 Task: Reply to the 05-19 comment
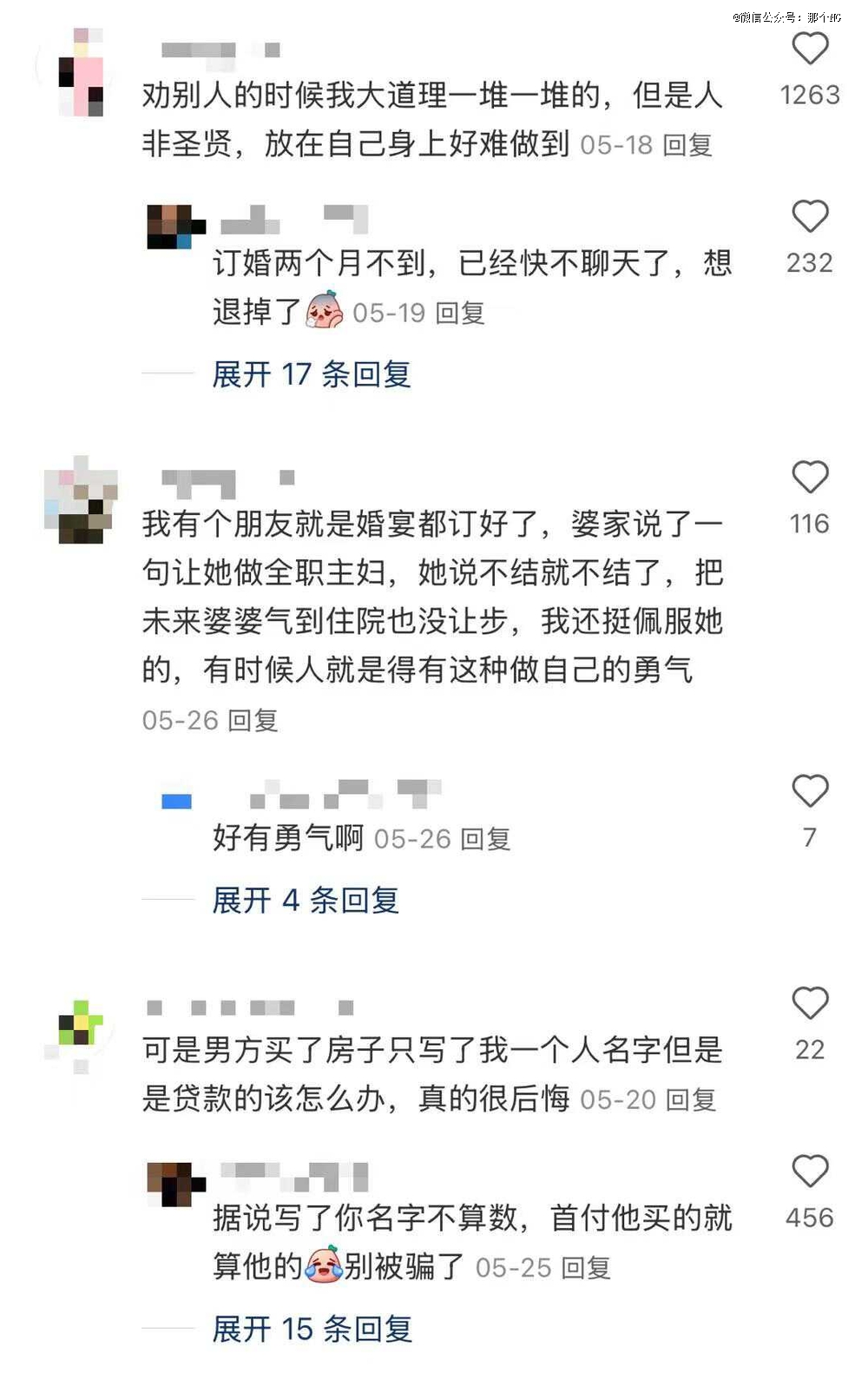pyautogui.click(x=459, y=313)
